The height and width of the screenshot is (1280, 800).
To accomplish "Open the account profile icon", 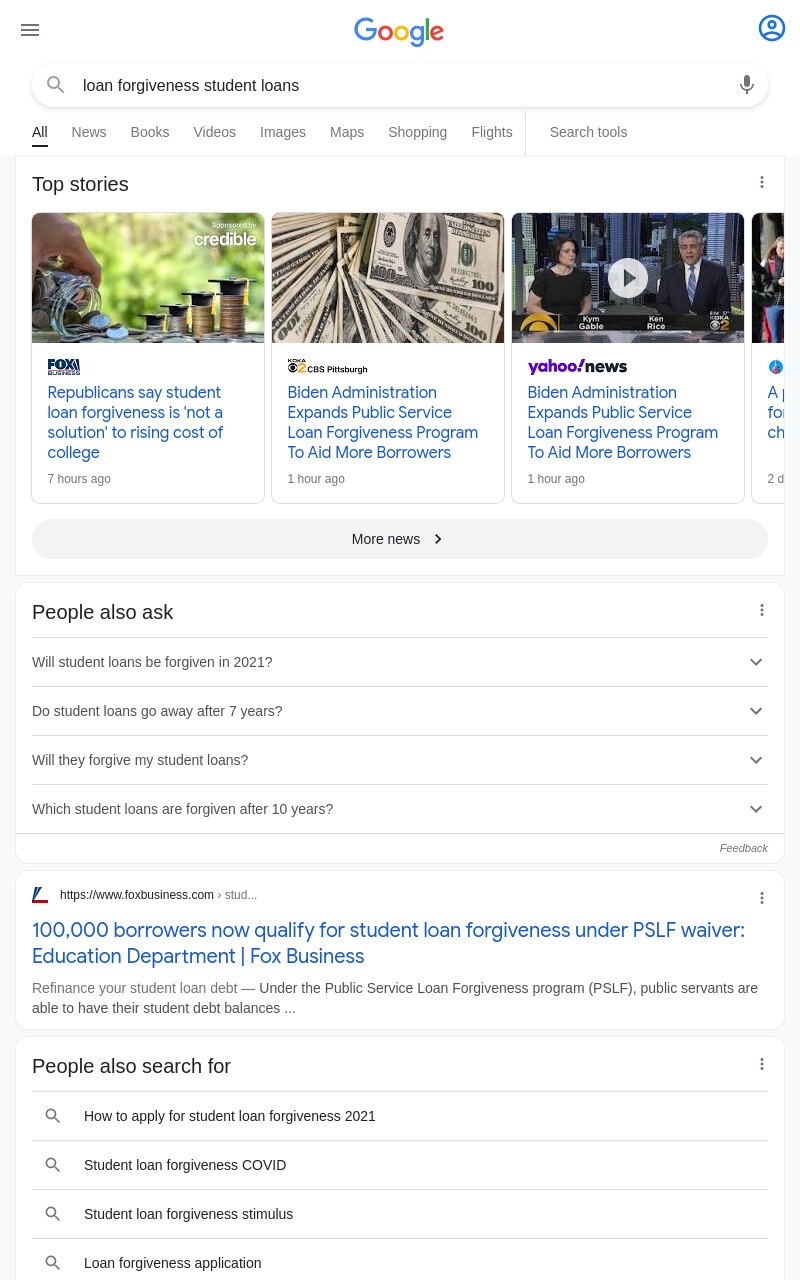I will (x=772, y=28).
